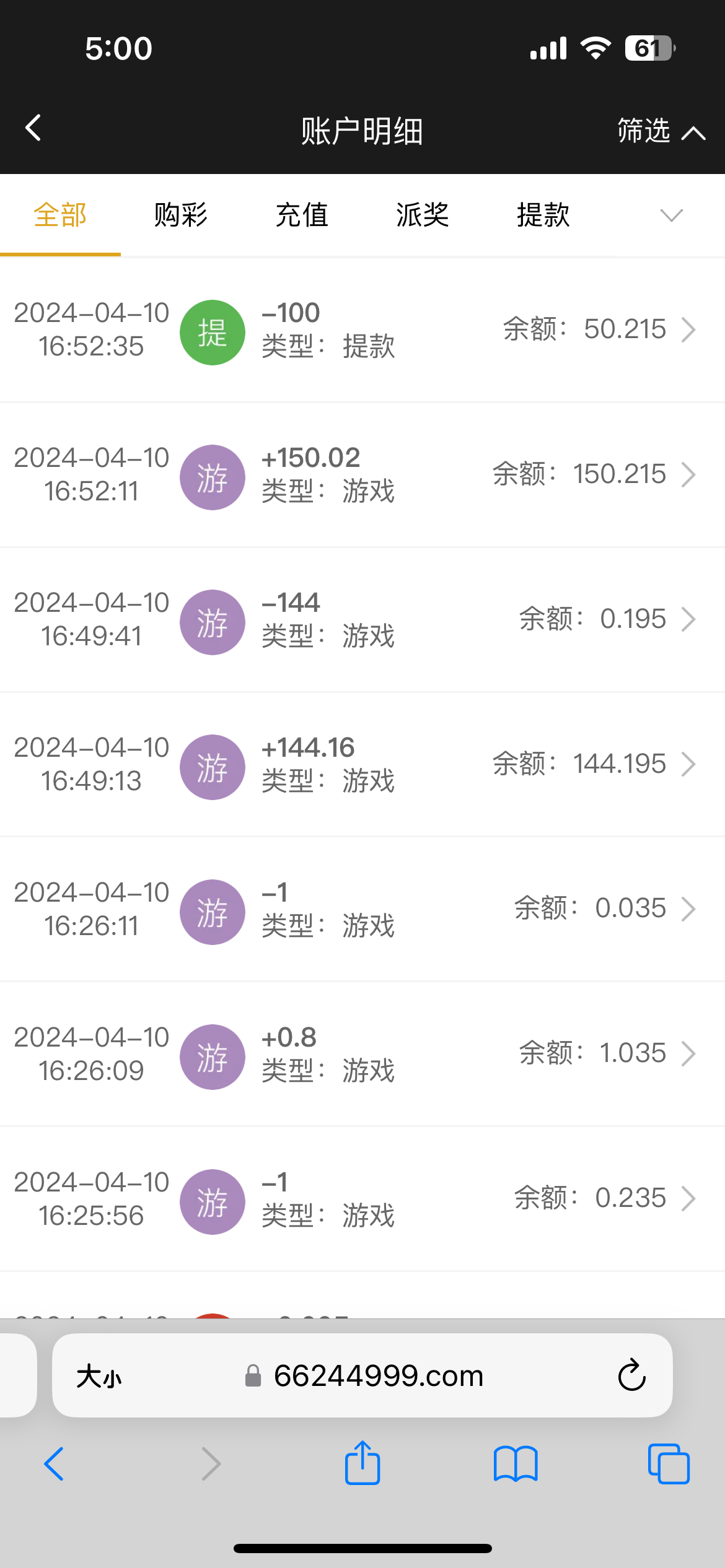Open the +144.16 游戏 record
This screenshot has width=725, height=1568.
(362, 765)
